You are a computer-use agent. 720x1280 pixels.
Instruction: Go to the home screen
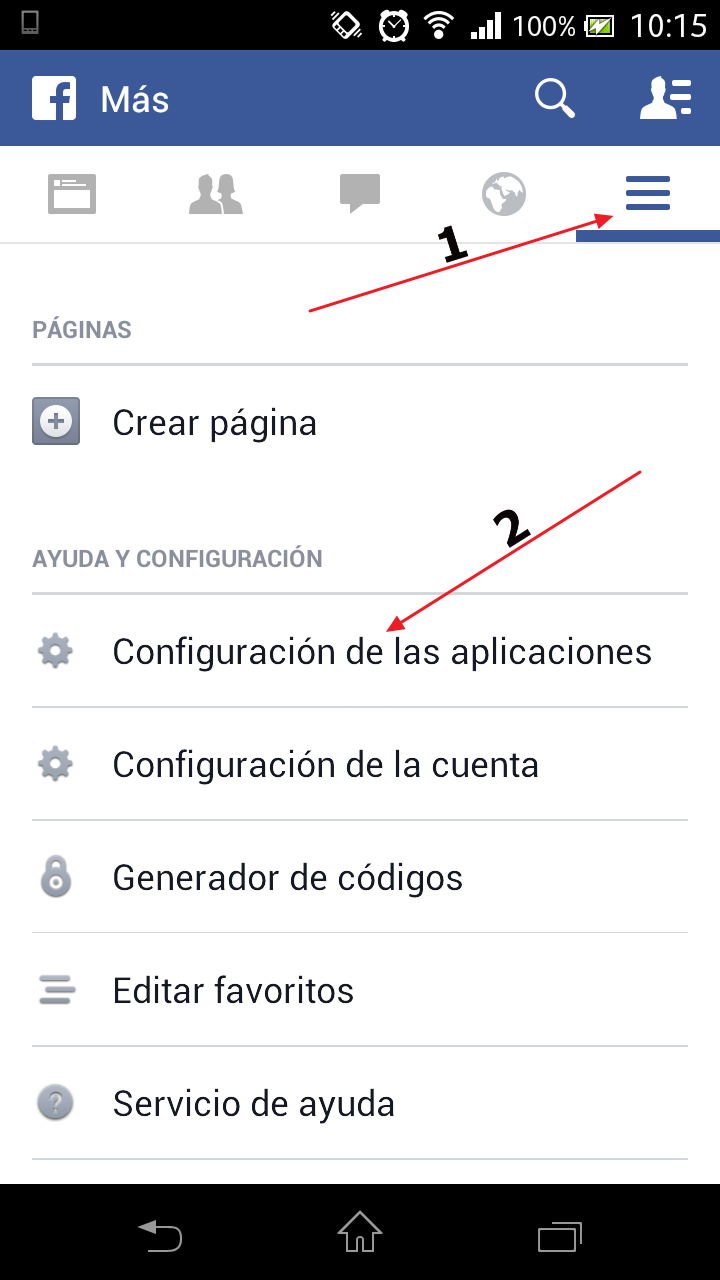(360, 1232)
